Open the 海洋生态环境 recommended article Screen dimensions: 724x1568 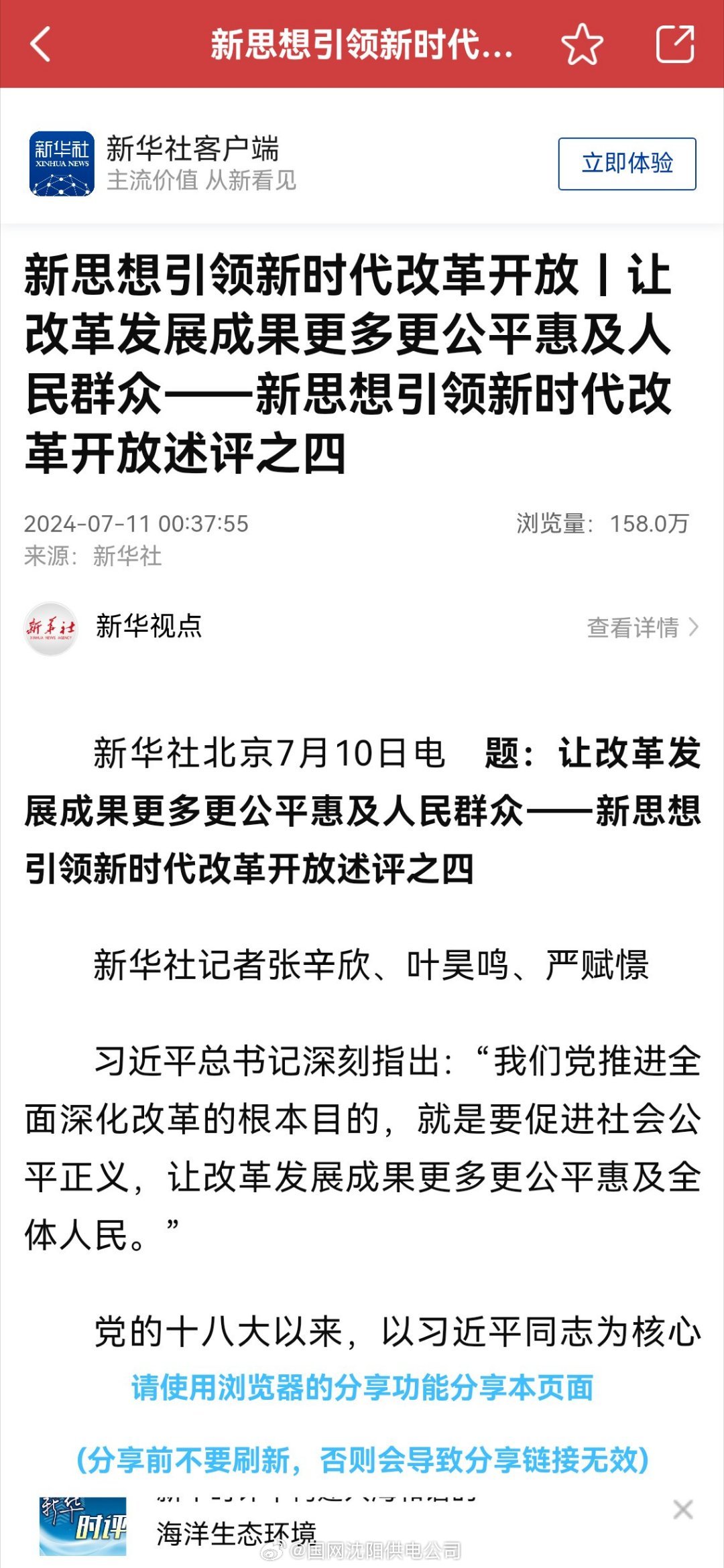tap(236, 1532)
